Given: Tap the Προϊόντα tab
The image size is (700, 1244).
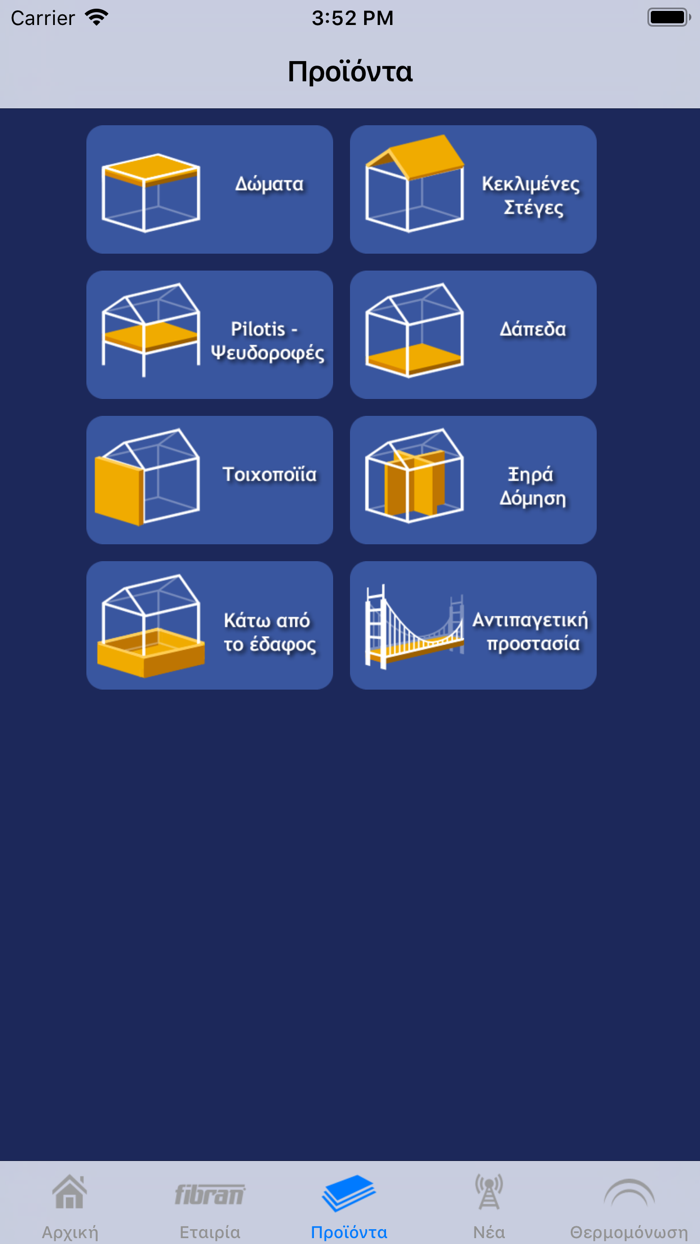Looking at the screenshot, I should pos(349,1205).
